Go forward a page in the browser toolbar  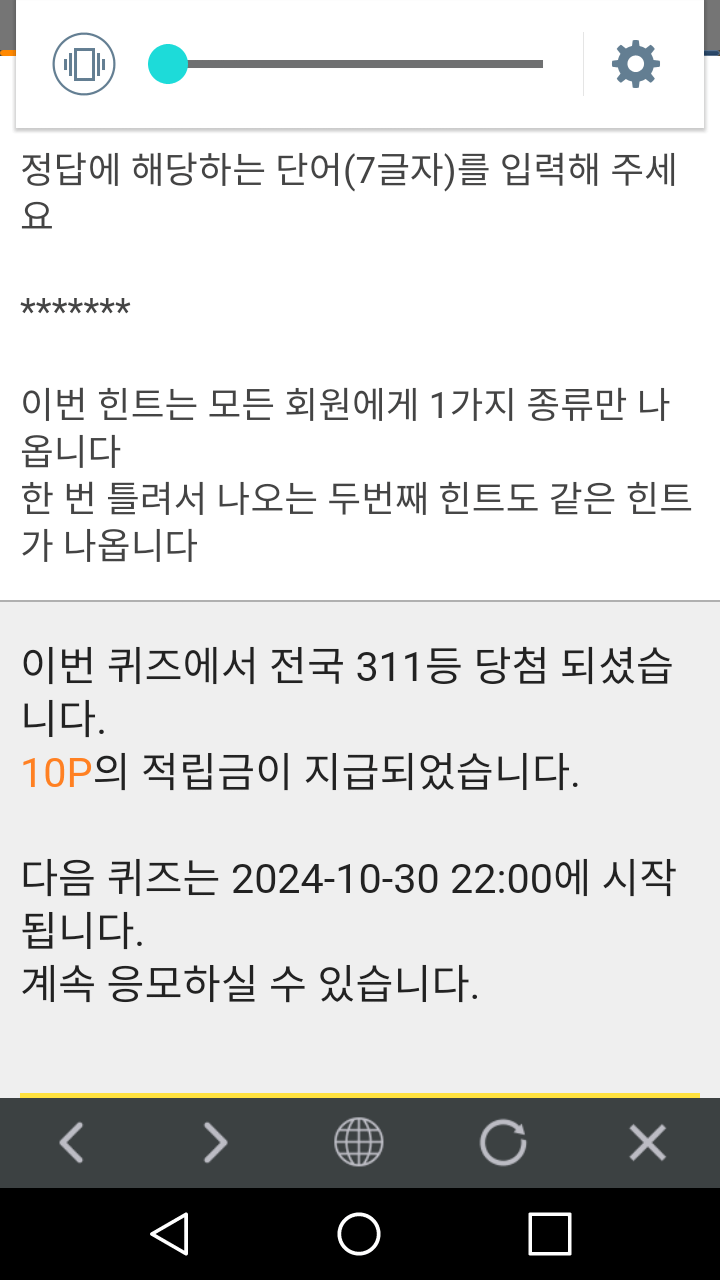(x=215, y=1142)
